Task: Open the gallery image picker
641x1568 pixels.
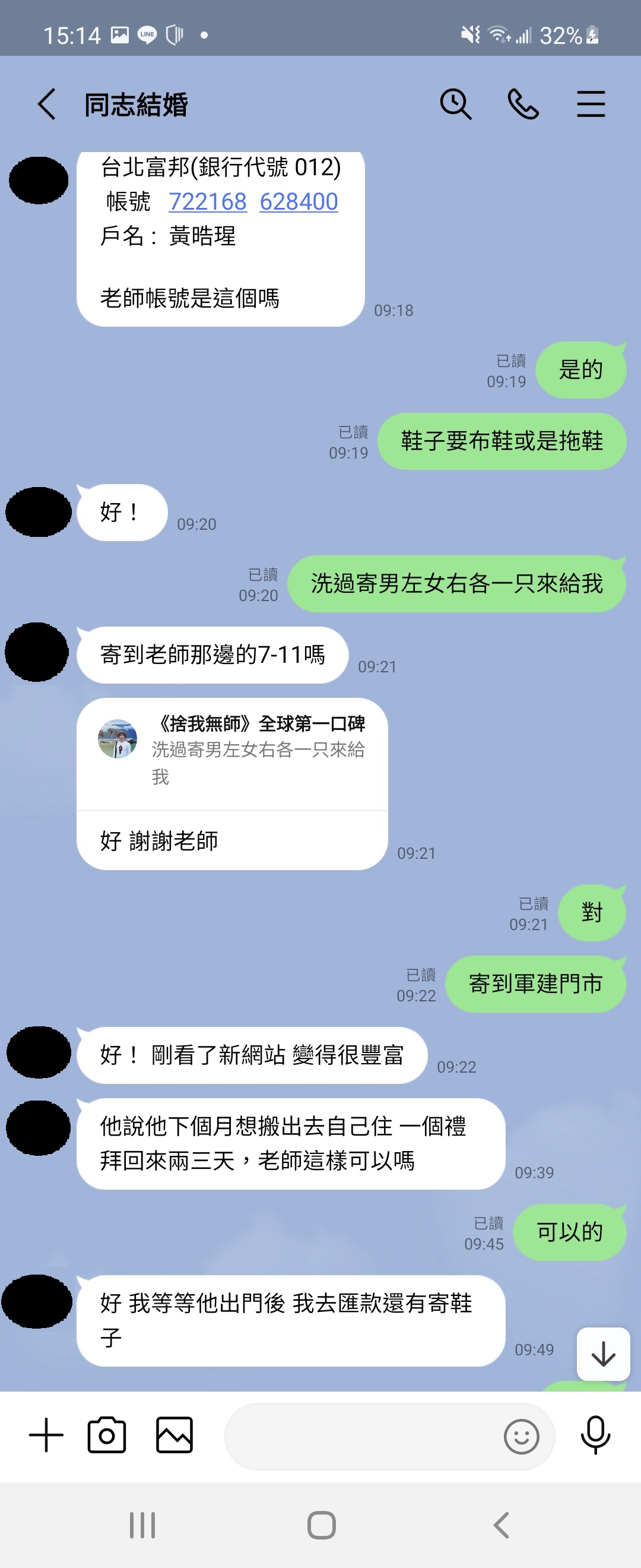Action: coord(174,1436)
